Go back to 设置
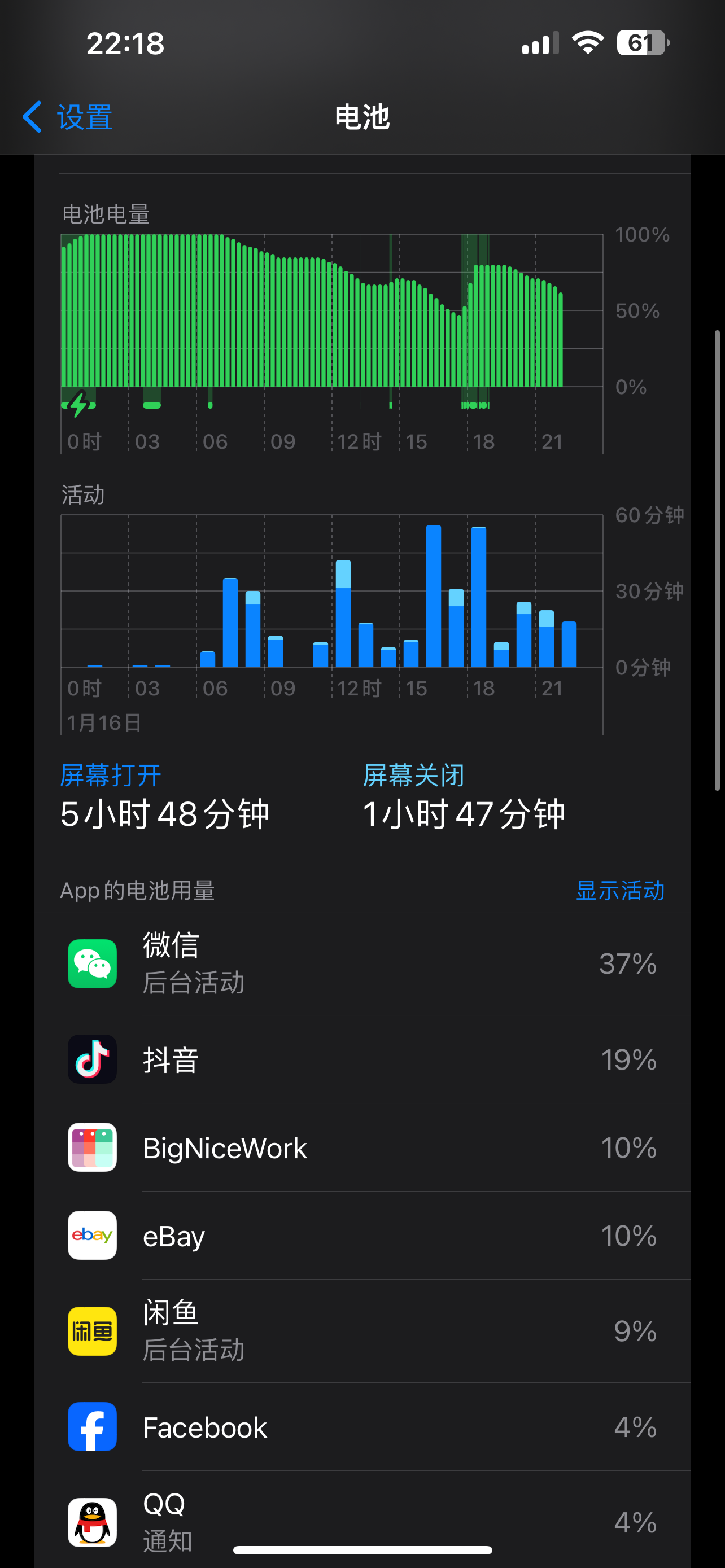This screenshot has height=1568, width=725. click(x=68, y=117)
